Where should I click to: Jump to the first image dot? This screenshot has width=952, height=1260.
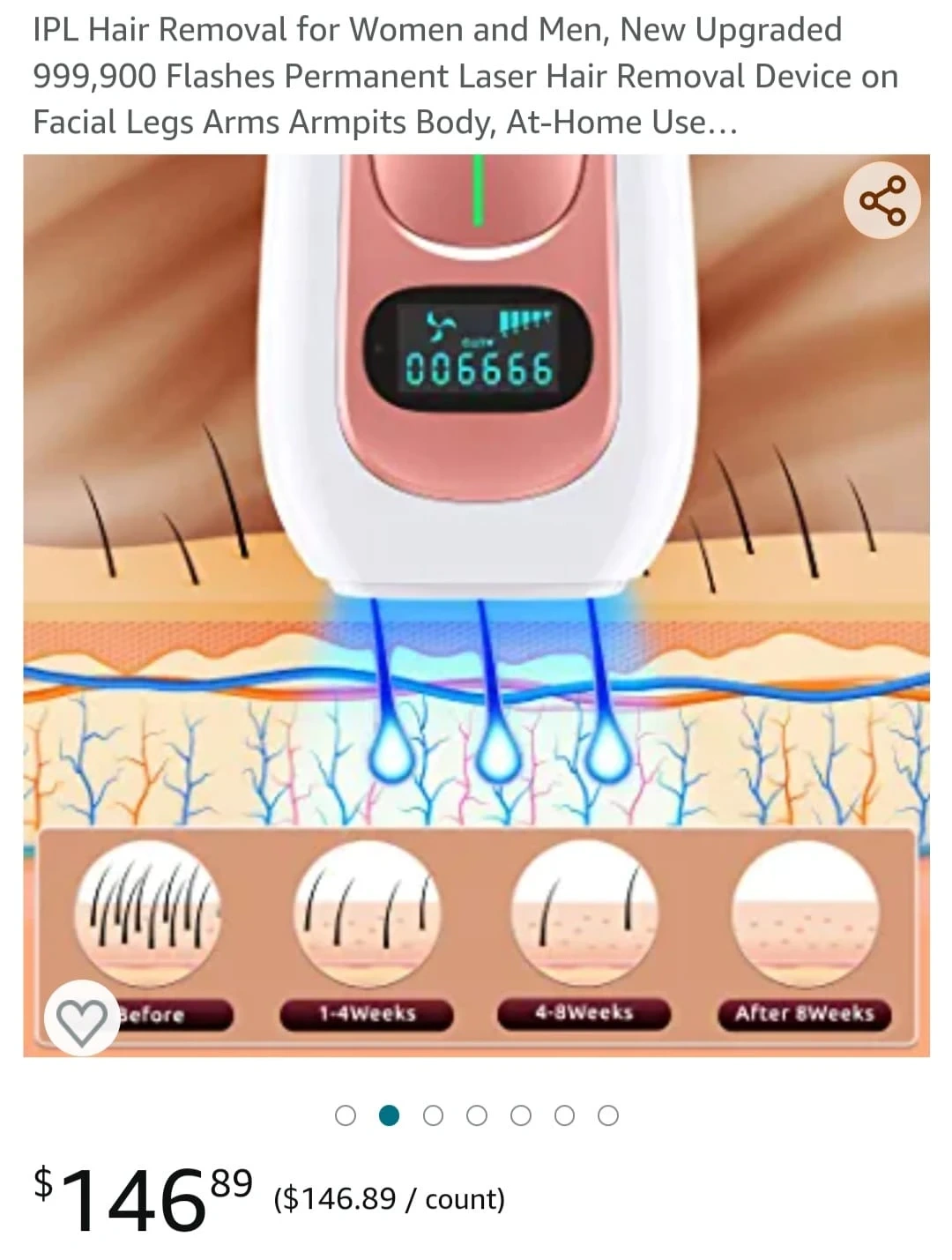click(x=346, y=1115)
